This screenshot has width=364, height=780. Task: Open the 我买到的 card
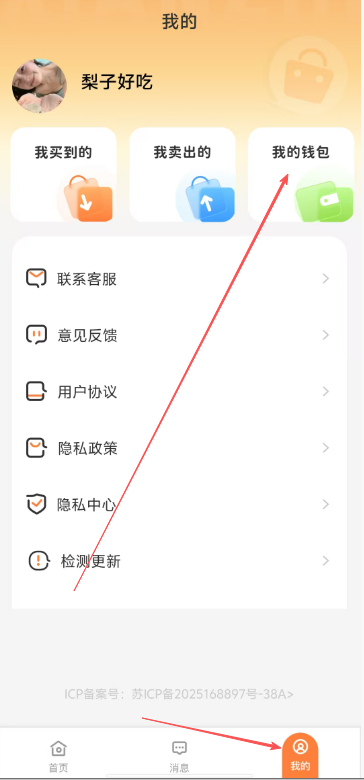(64, 175)
